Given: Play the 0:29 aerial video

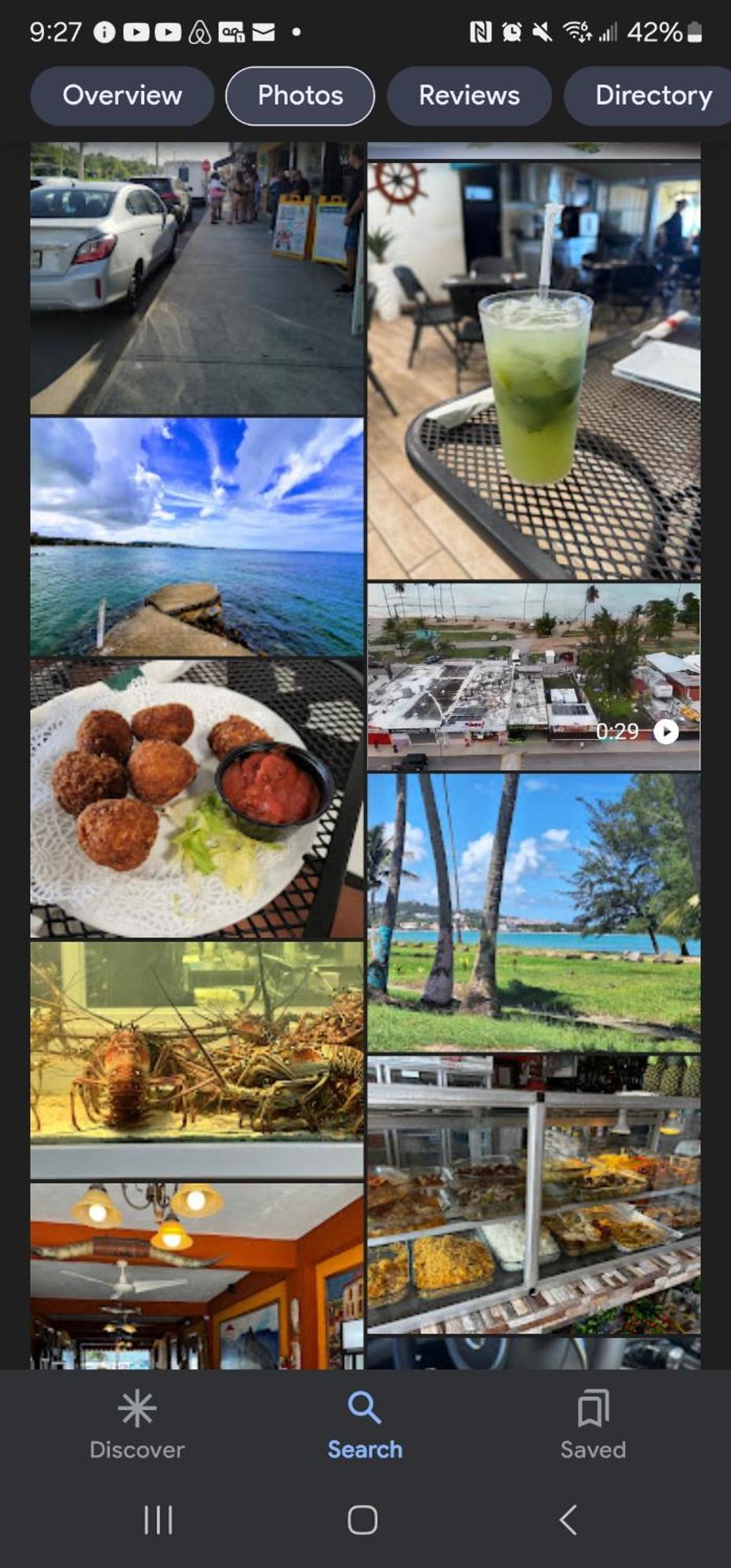Looking at the screenshot, I should tap(533, 676).
